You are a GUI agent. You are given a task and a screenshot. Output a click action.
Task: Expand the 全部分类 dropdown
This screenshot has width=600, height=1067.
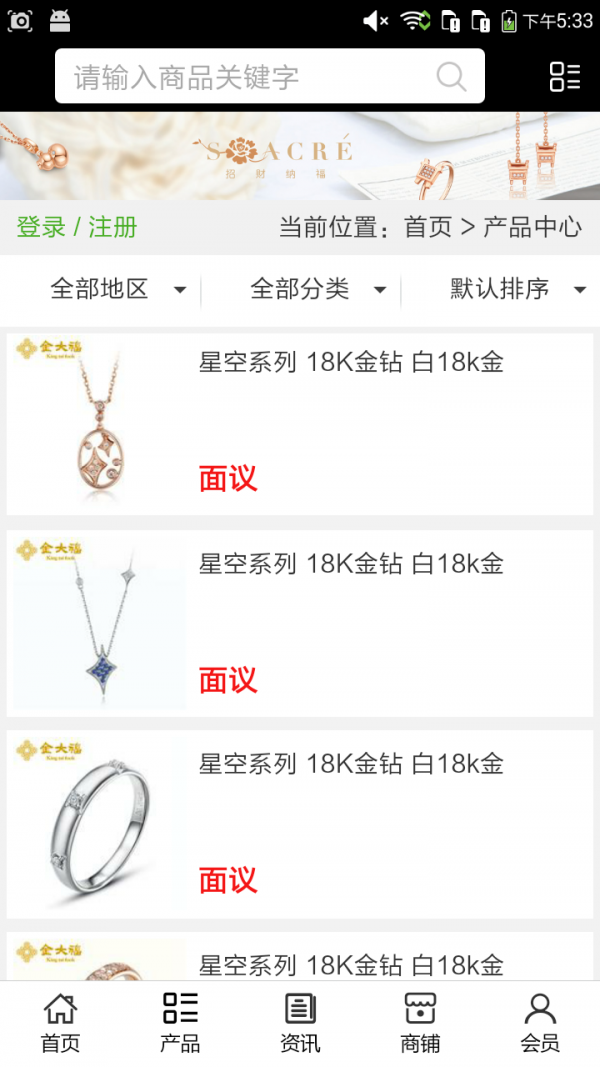point(318,290)
